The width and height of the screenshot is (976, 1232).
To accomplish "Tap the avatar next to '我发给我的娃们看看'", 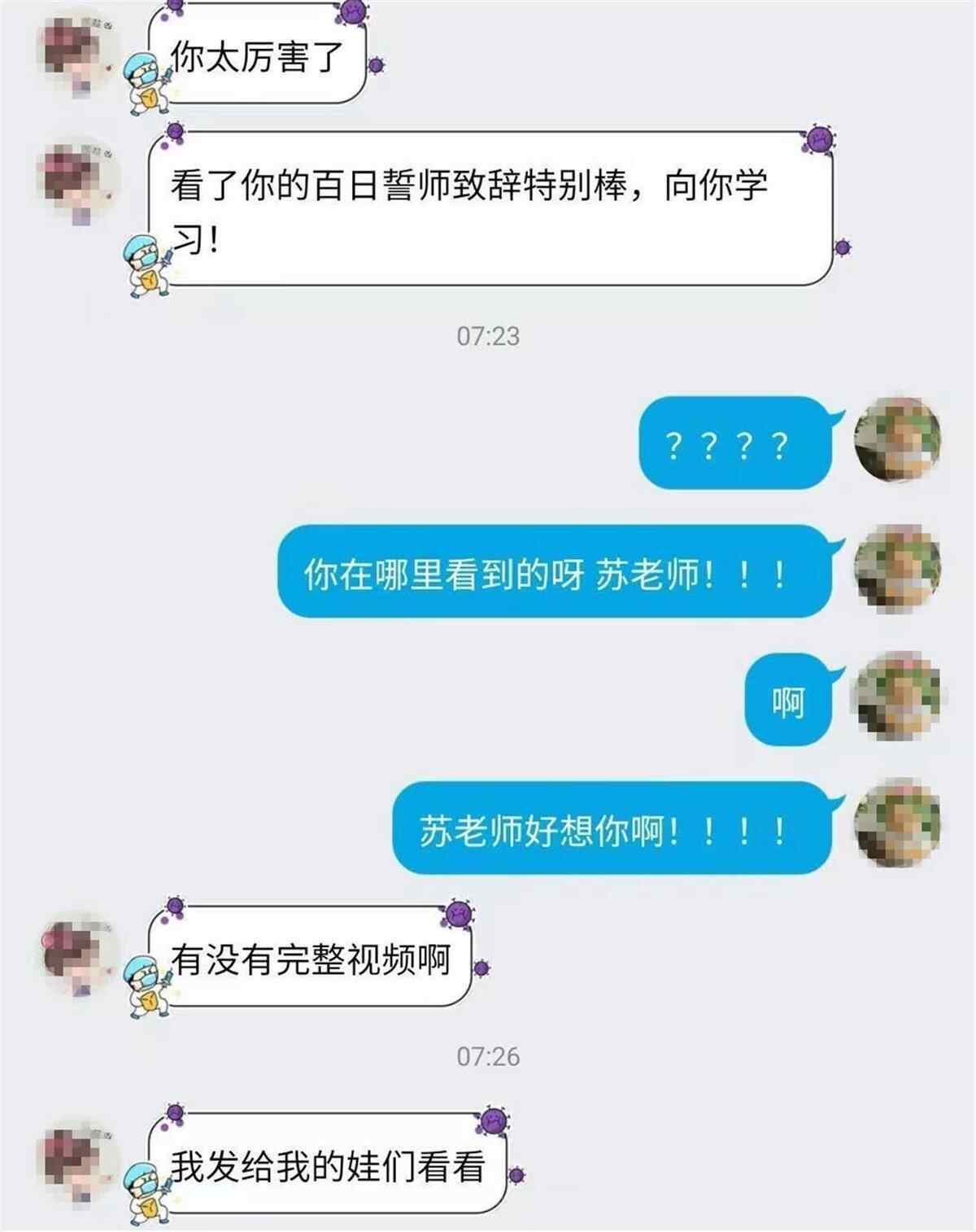I will tap(79, 1162).
